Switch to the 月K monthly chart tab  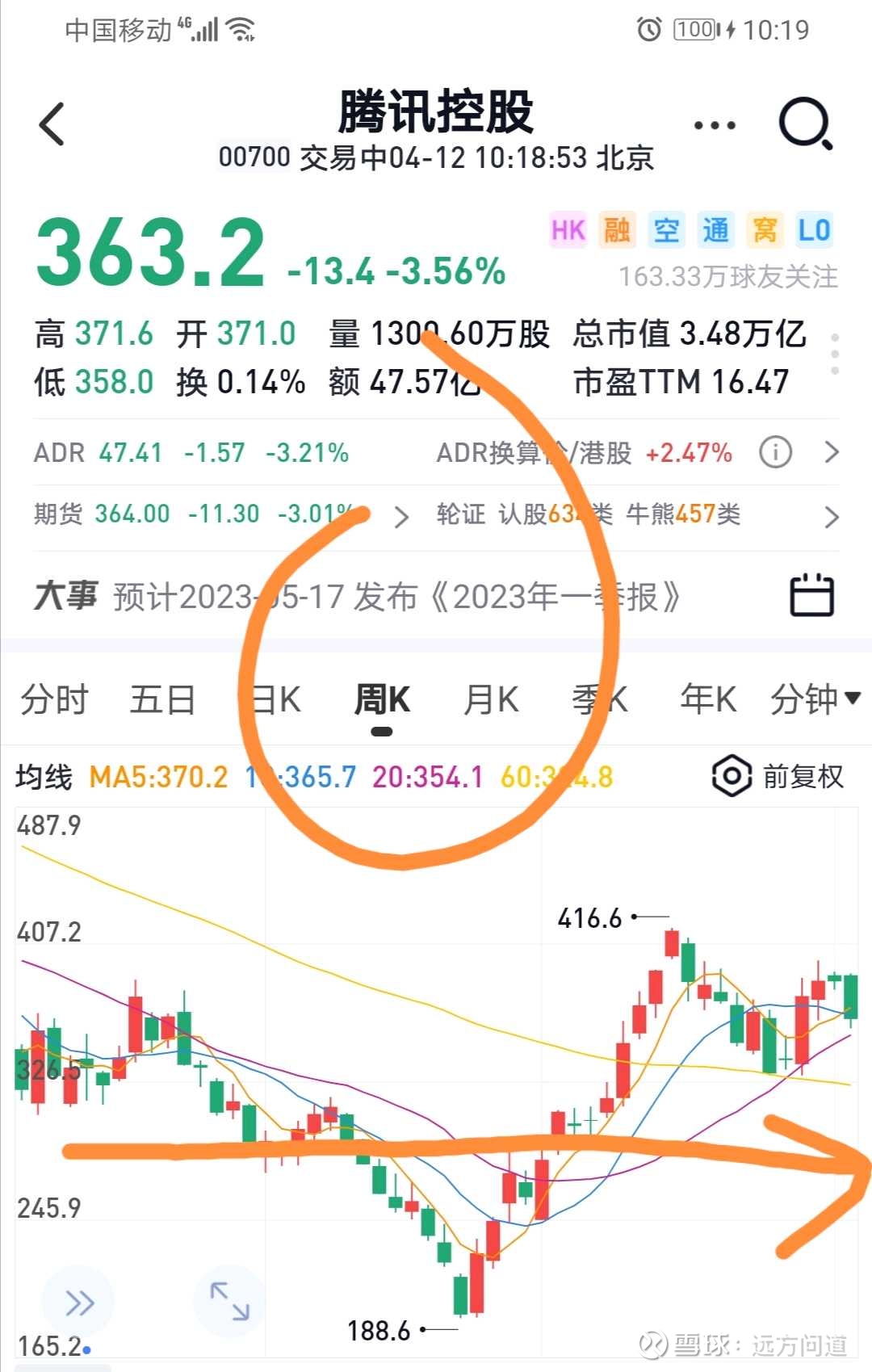point(493,700)
